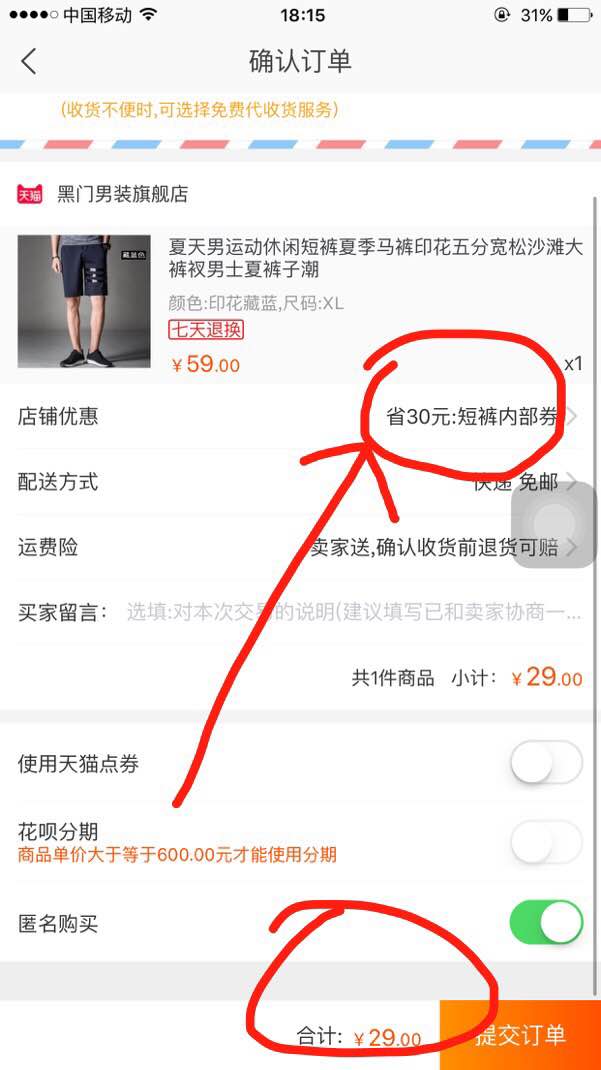Turn off 匿名购买 anonymous purchase
The image size is (601, 1070).
click(x=546, y=922)
